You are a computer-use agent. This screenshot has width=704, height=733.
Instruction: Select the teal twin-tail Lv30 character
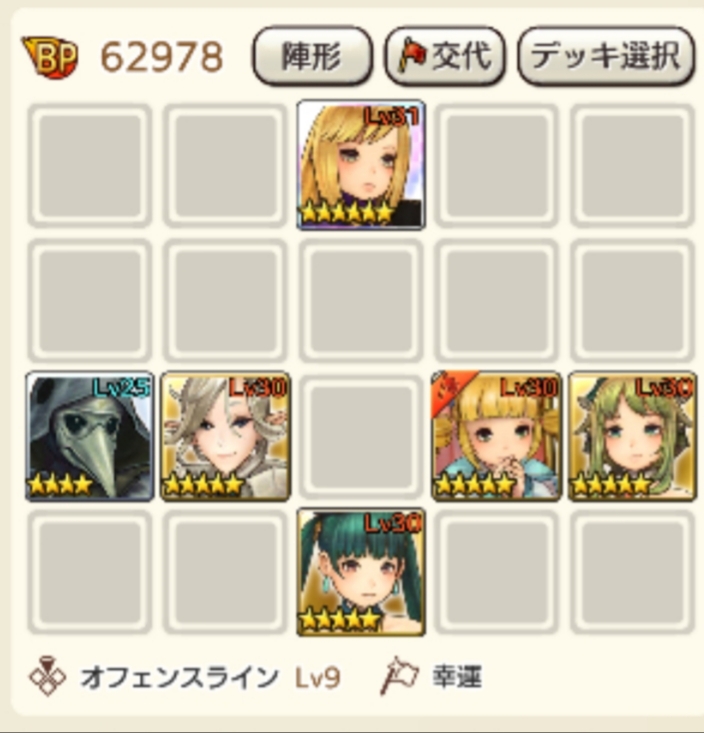pyautogui.click(x=361, y=572)
